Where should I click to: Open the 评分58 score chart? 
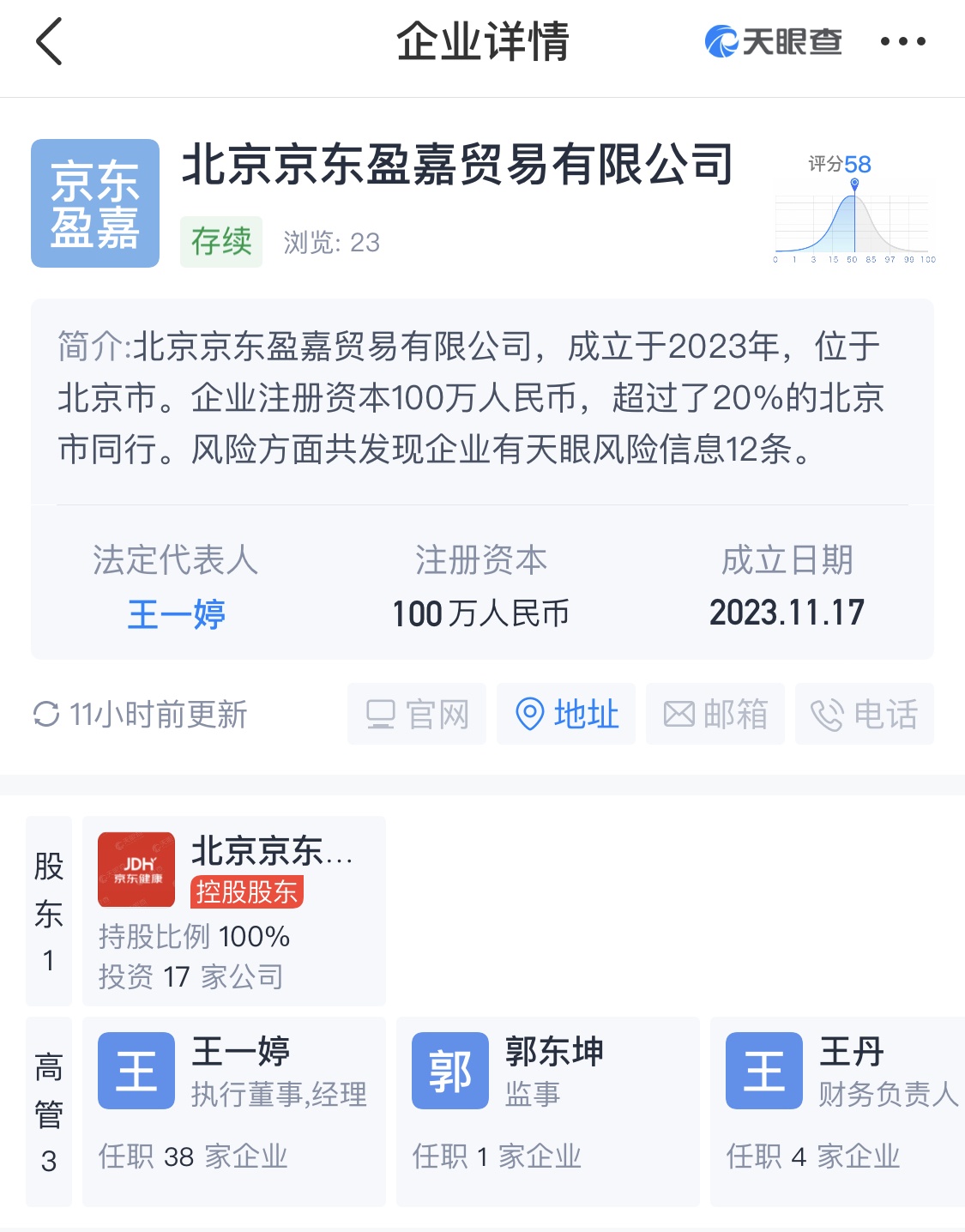(x=853, y=210)
